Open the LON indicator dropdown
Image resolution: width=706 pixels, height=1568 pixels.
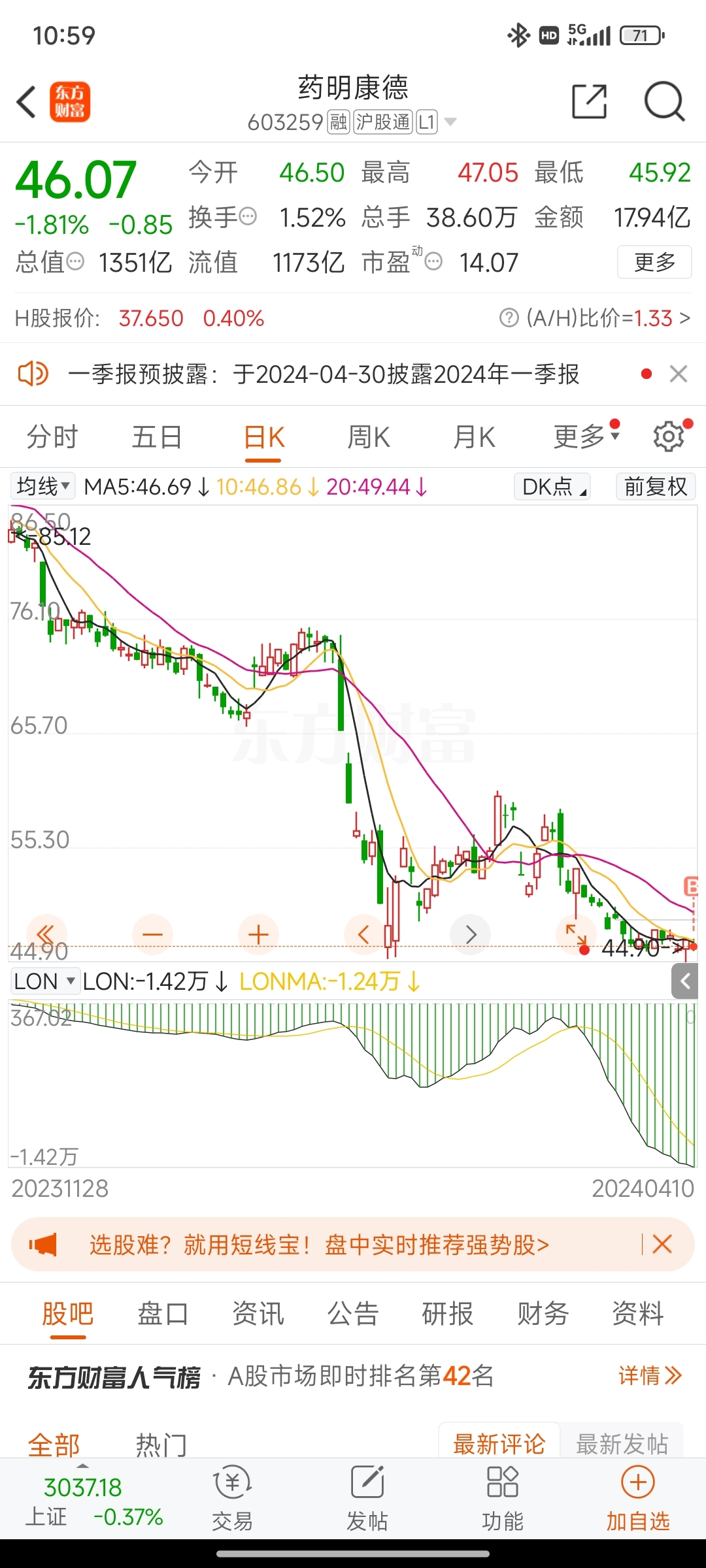point(44,981)
